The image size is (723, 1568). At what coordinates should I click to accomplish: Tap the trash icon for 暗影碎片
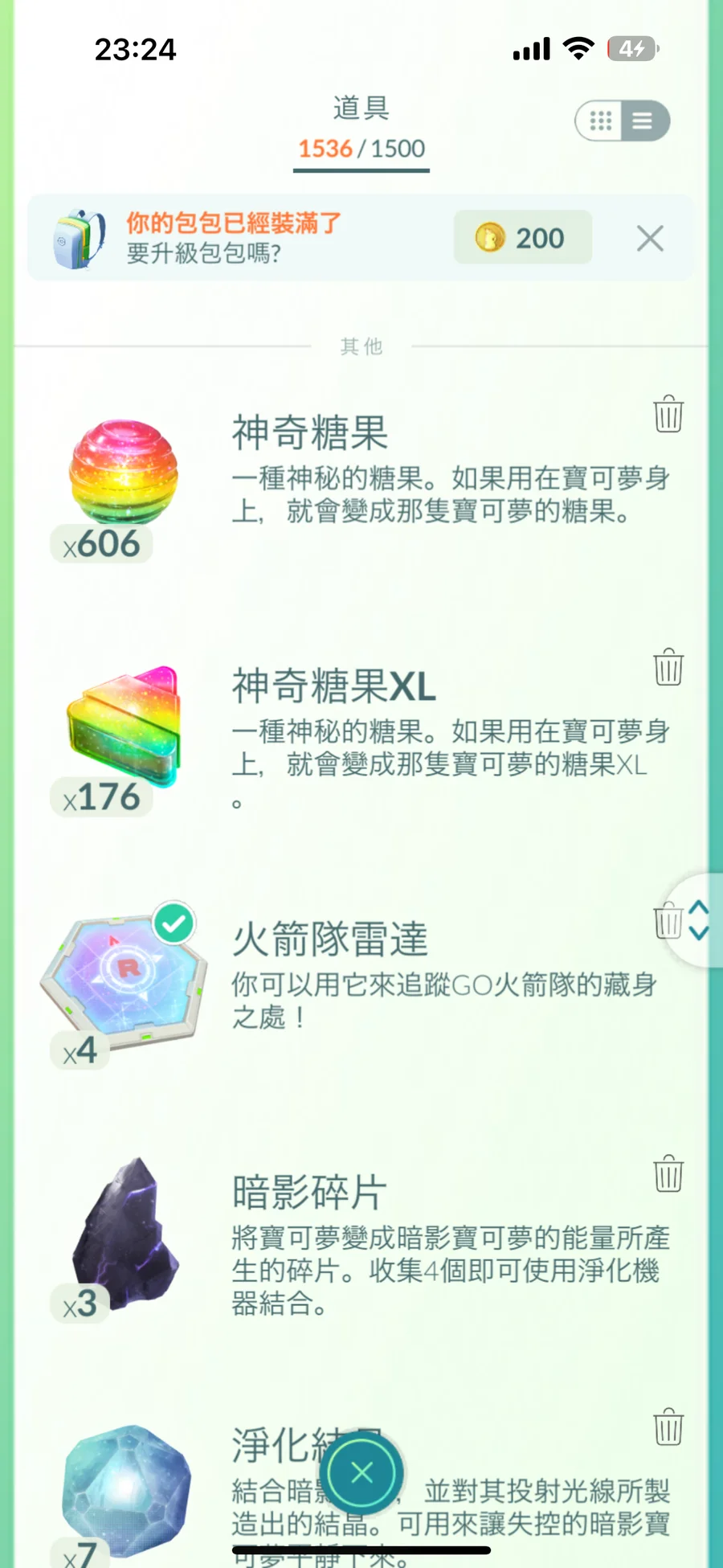(x=668, y=1174)
